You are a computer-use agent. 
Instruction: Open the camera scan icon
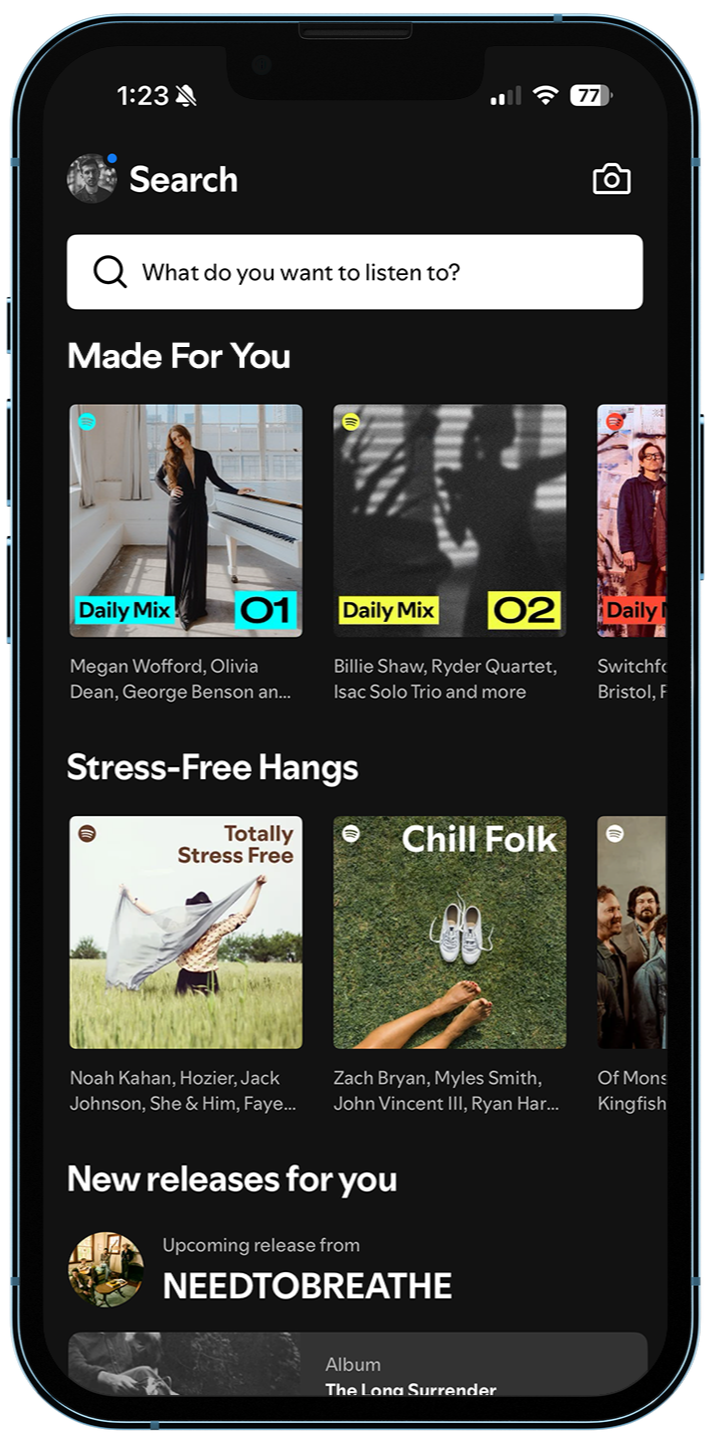[x=611, y=179]
